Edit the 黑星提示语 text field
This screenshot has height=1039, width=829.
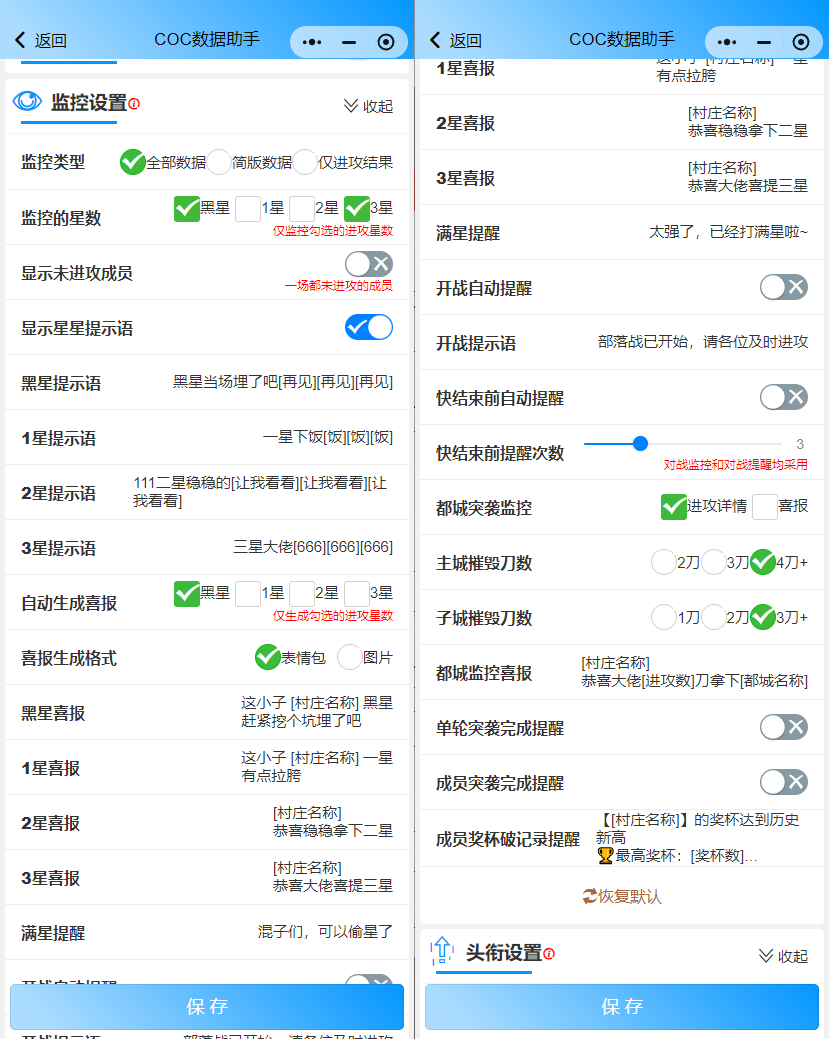coord(283,382)
